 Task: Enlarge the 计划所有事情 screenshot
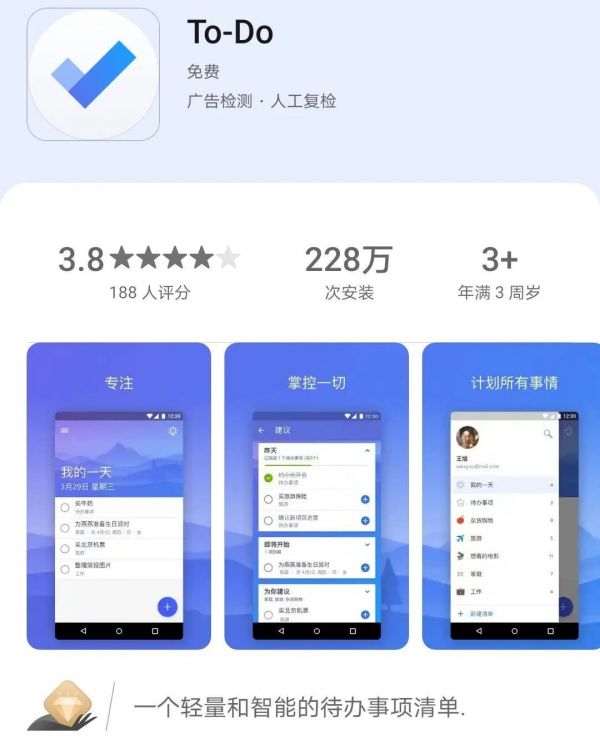pyautogui.click(x=511, y=496)
